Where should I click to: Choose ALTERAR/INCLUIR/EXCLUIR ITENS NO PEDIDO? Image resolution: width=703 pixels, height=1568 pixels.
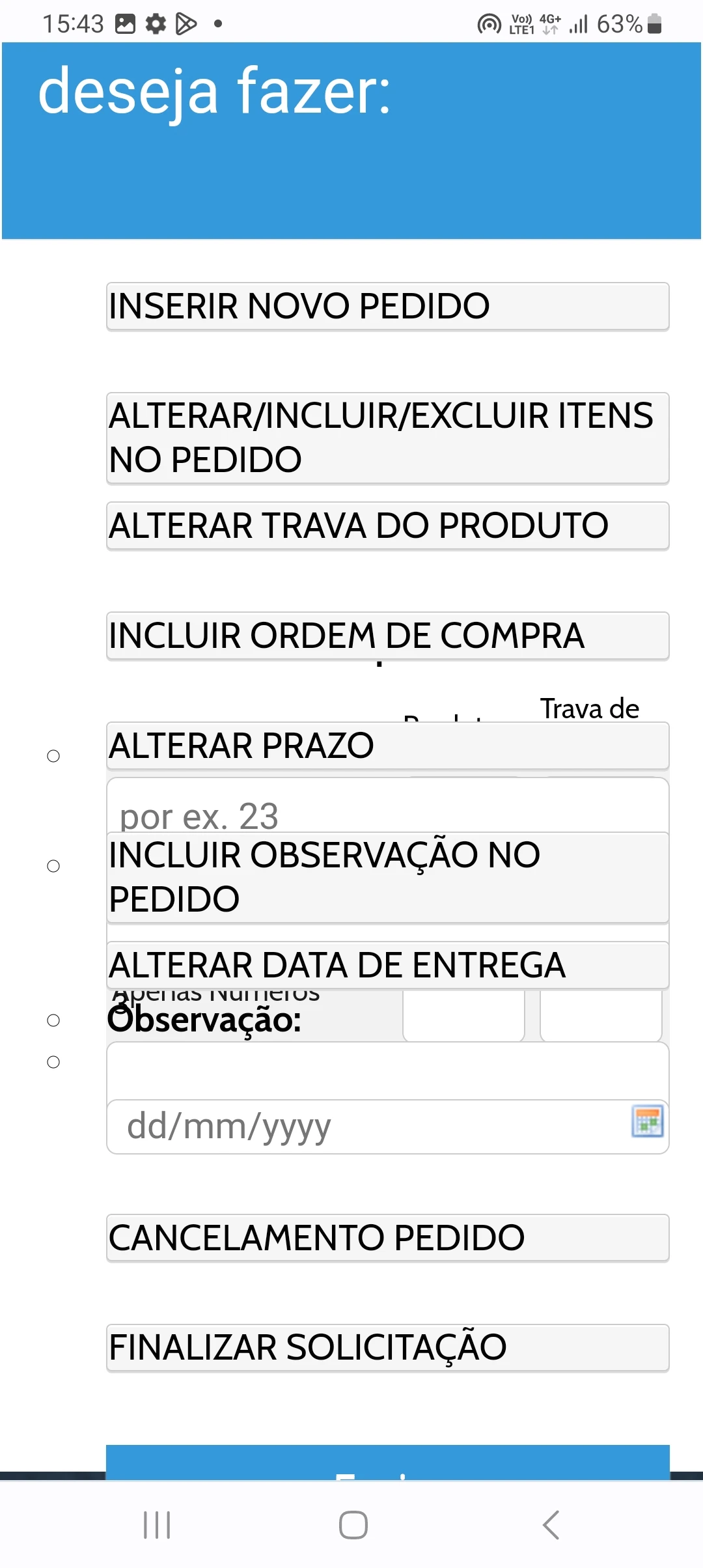(387, 438)
